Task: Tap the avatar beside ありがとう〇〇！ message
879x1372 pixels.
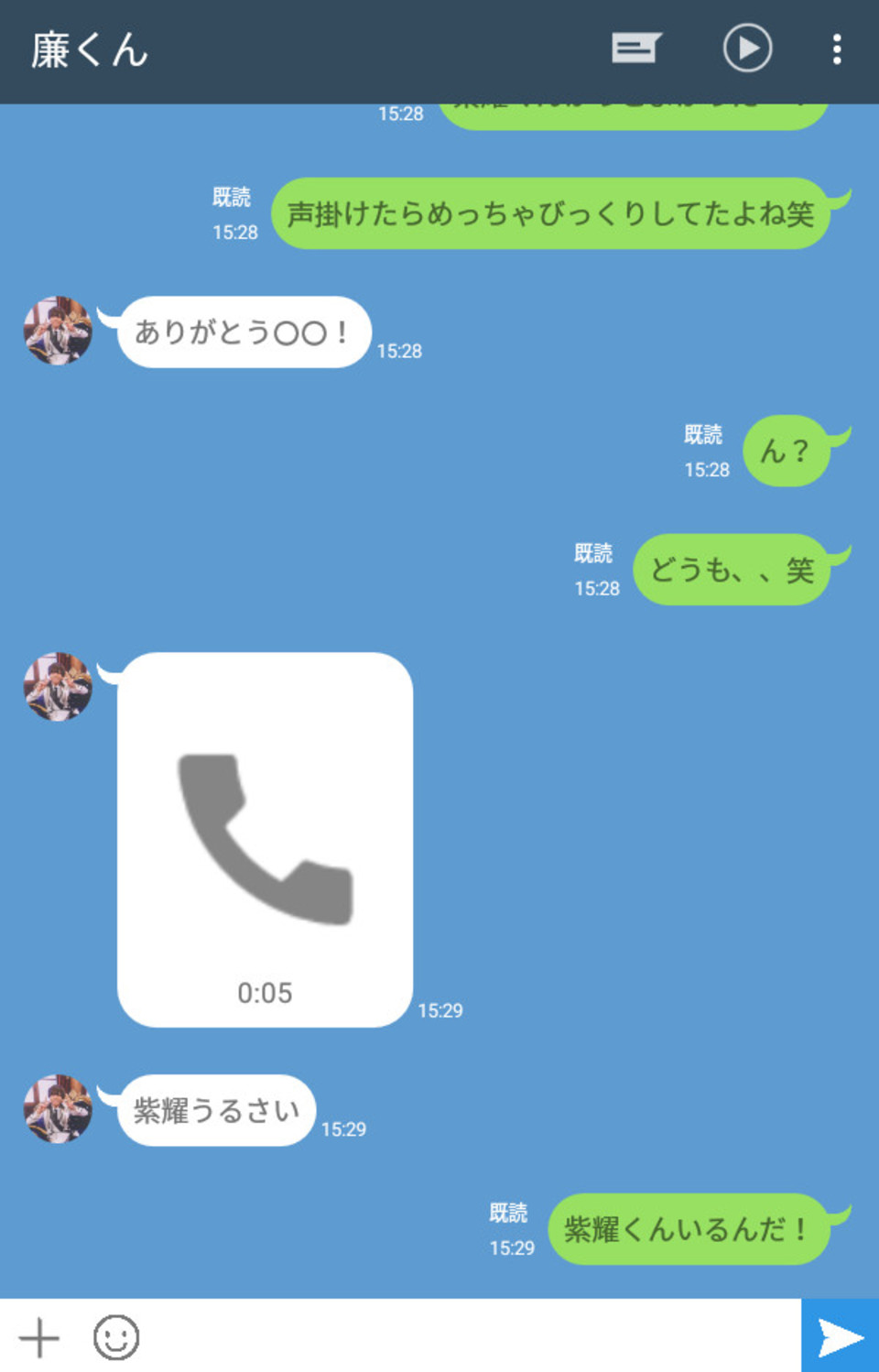Action: tap(58, 331)
